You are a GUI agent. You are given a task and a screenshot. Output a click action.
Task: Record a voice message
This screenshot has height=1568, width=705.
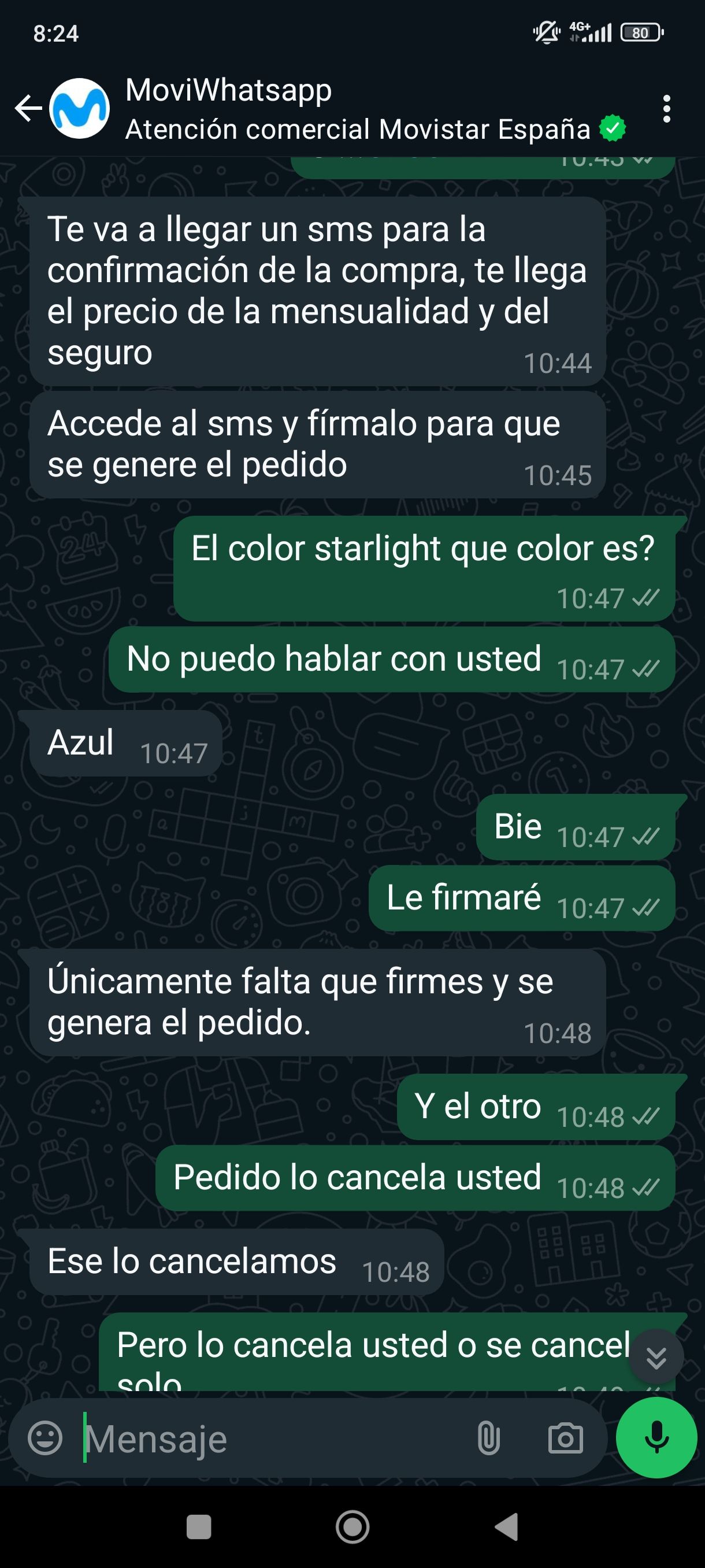click(656, 1438)
